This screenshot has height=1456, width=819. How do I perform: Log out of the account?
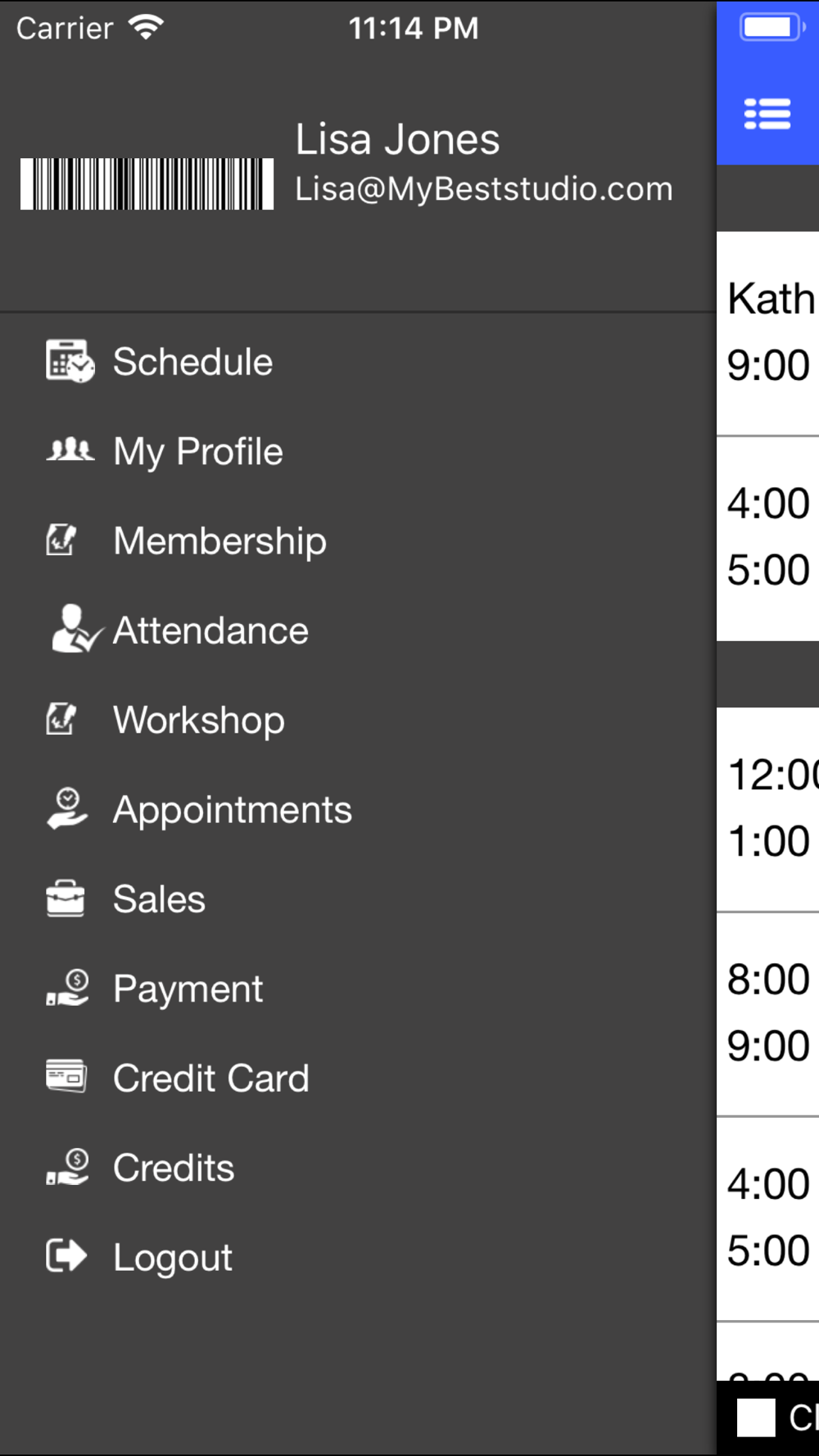[x=358, y=1257]
